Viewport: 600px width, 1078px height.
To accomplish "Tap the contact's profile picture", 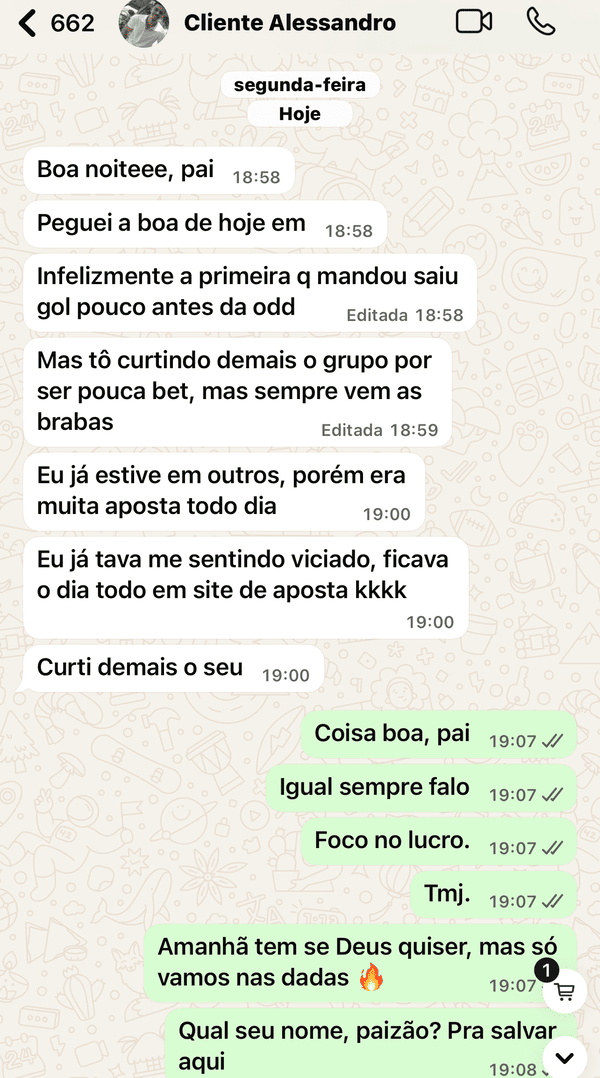I will coord(144,23).
